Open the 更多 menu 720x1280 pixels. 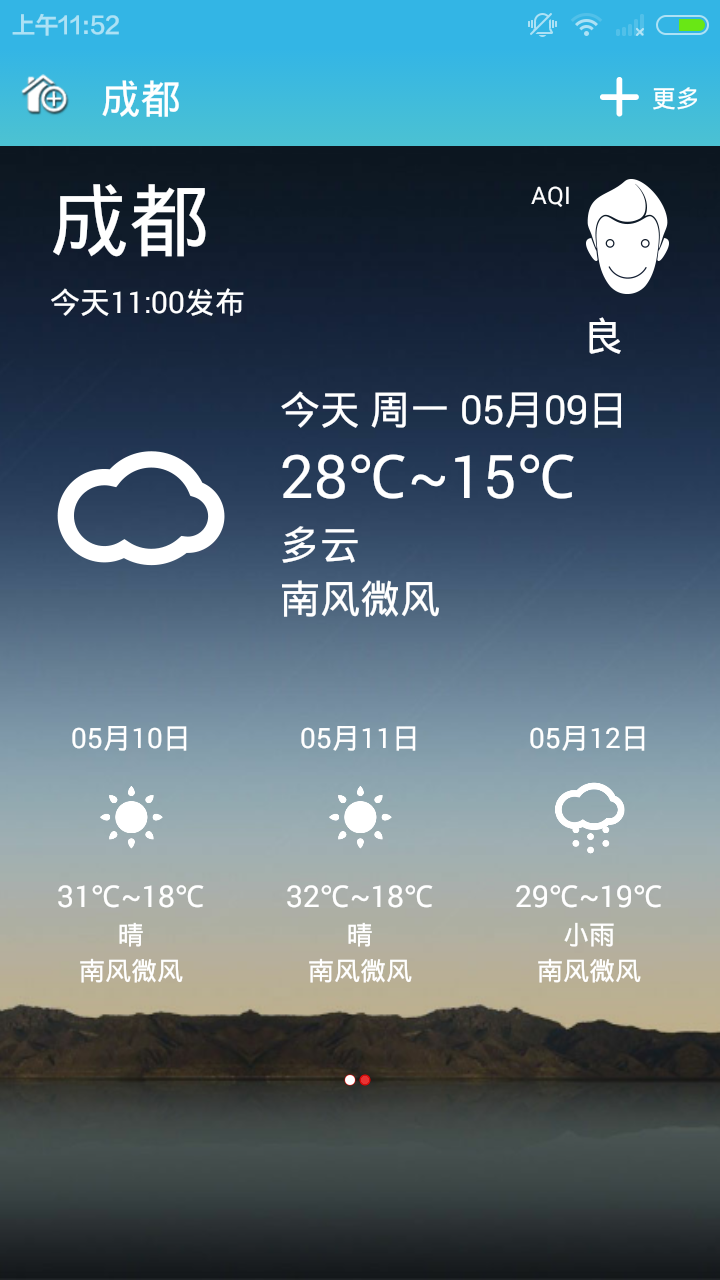point(676,96)
